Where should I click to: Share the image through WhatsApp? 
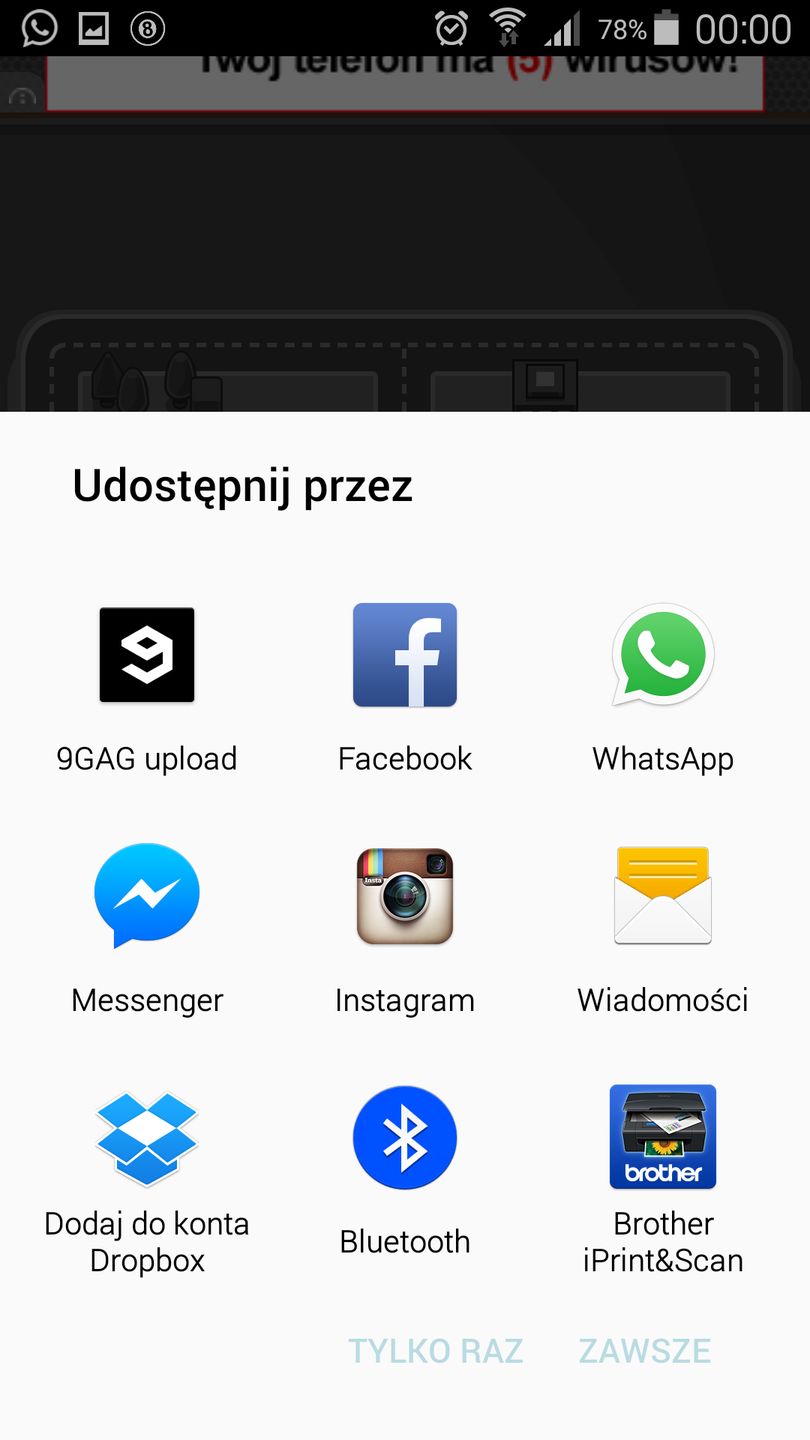point(662,655)
